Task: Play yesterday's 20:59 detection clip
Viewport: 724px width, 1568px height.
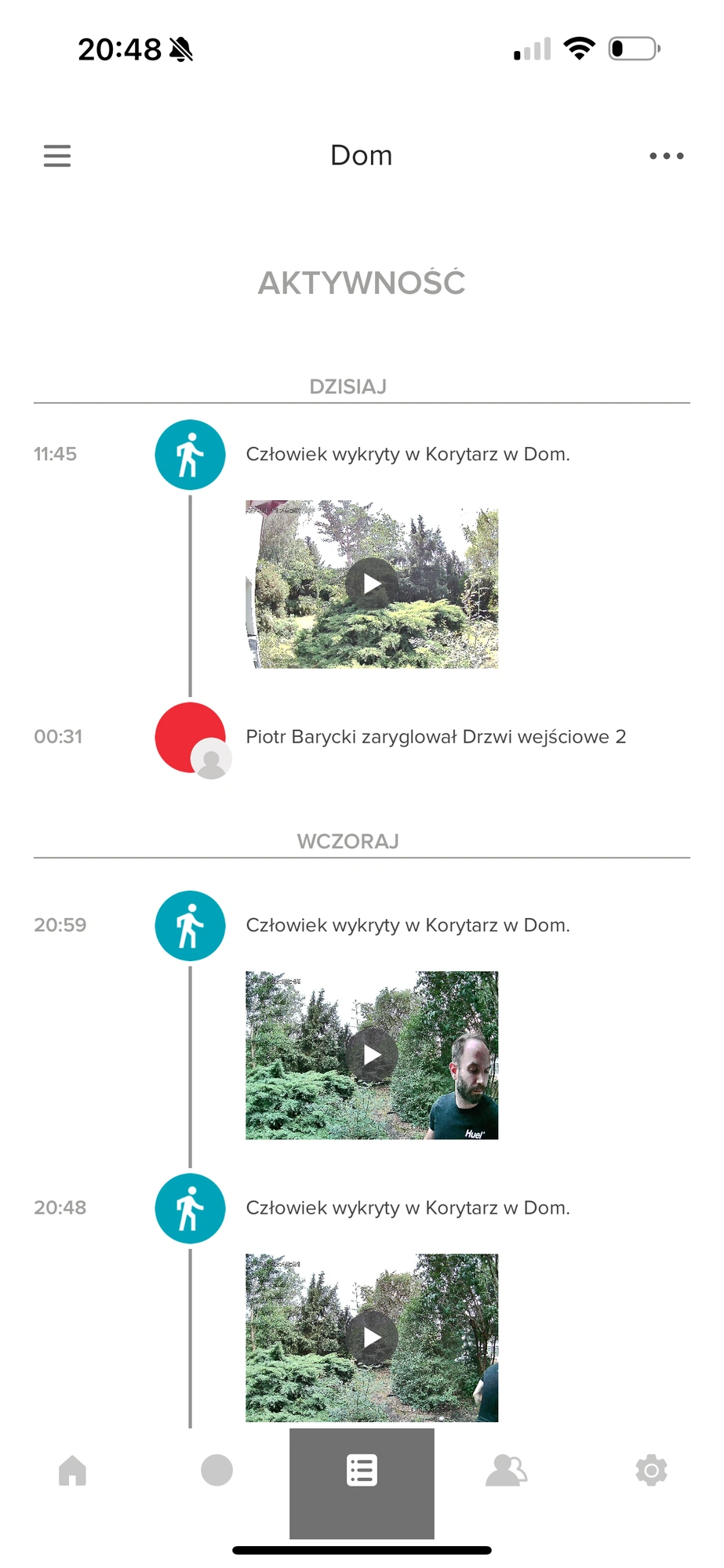Action: point(372,1055)
